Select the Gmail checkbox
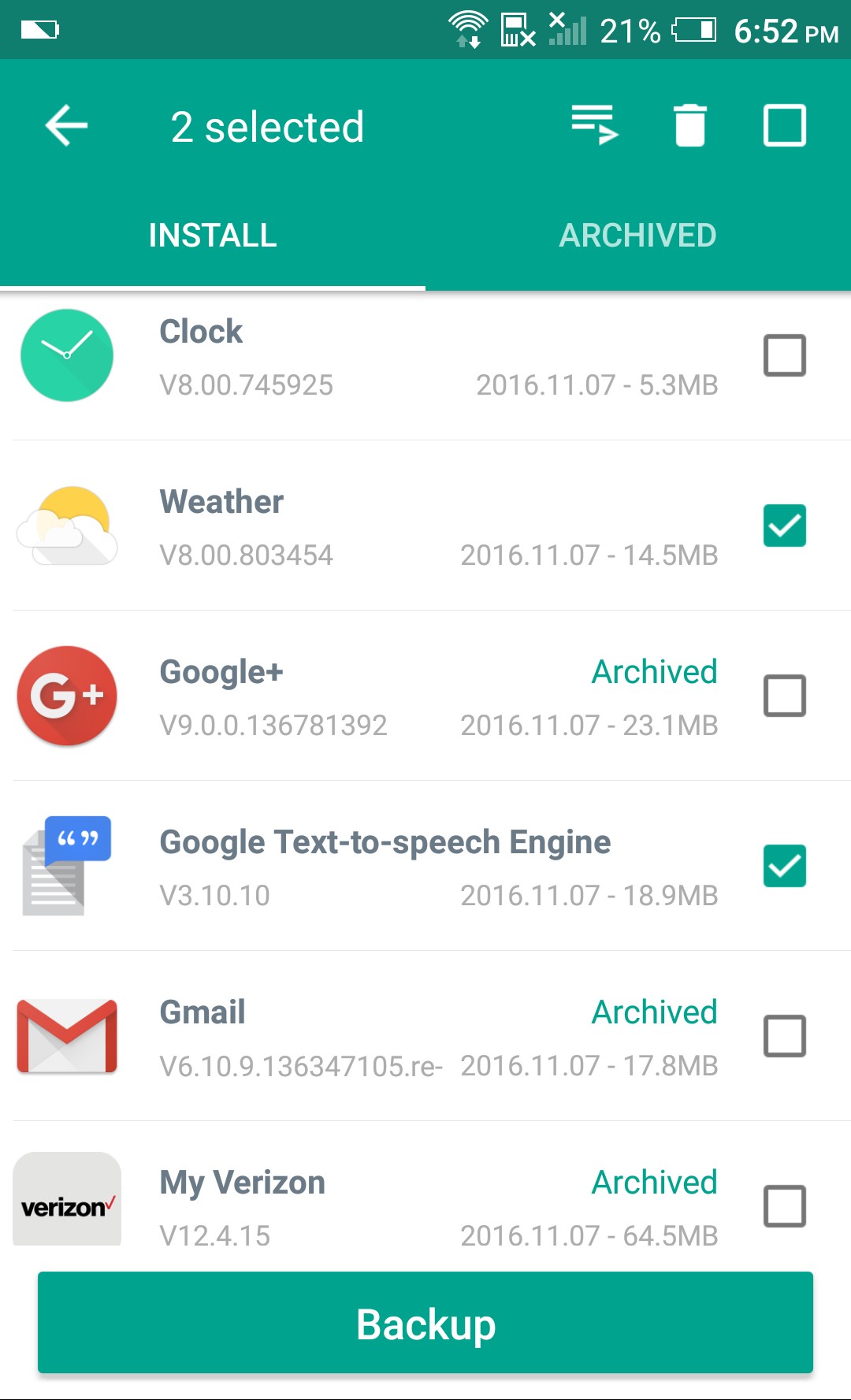 coord(785,1036)
